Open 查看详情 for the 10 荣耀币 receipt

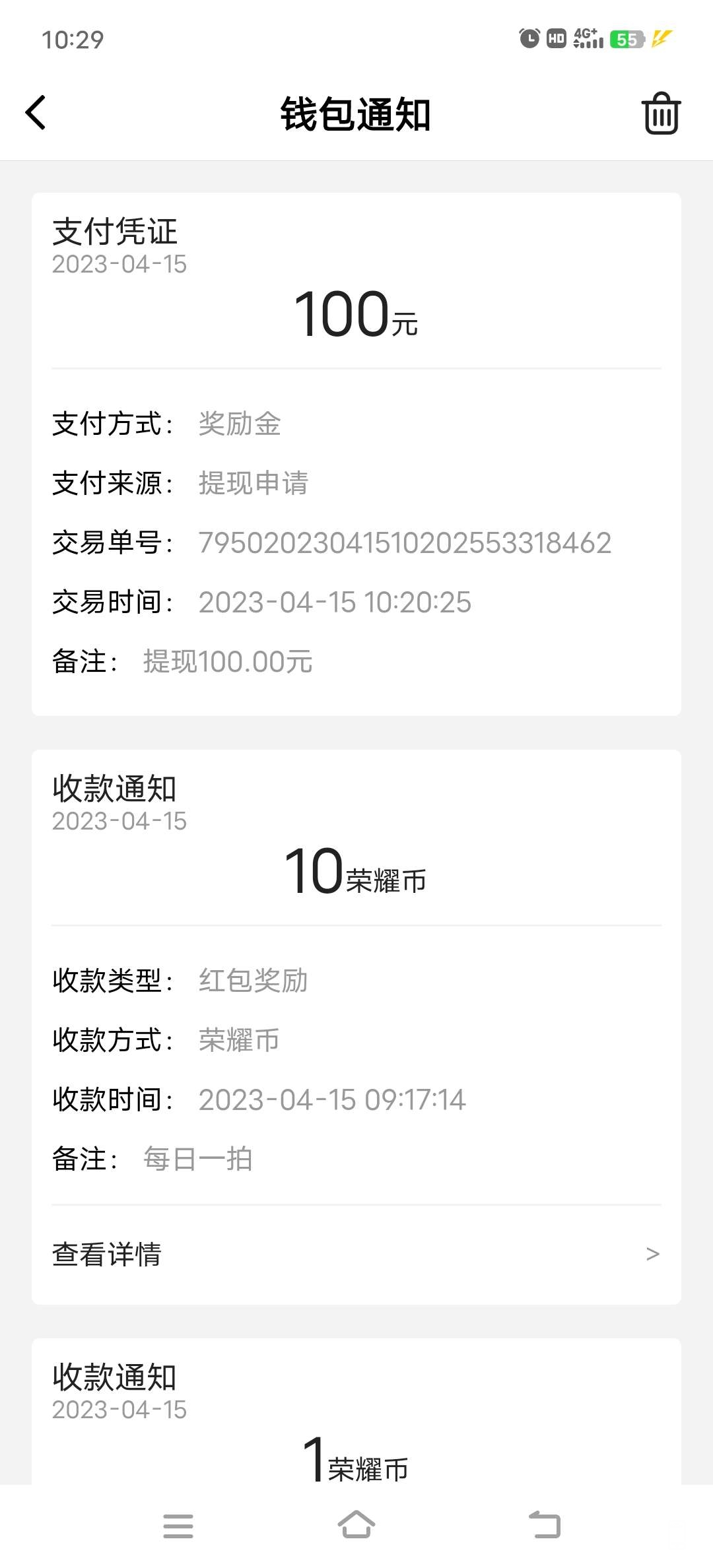pos(356,1254)
